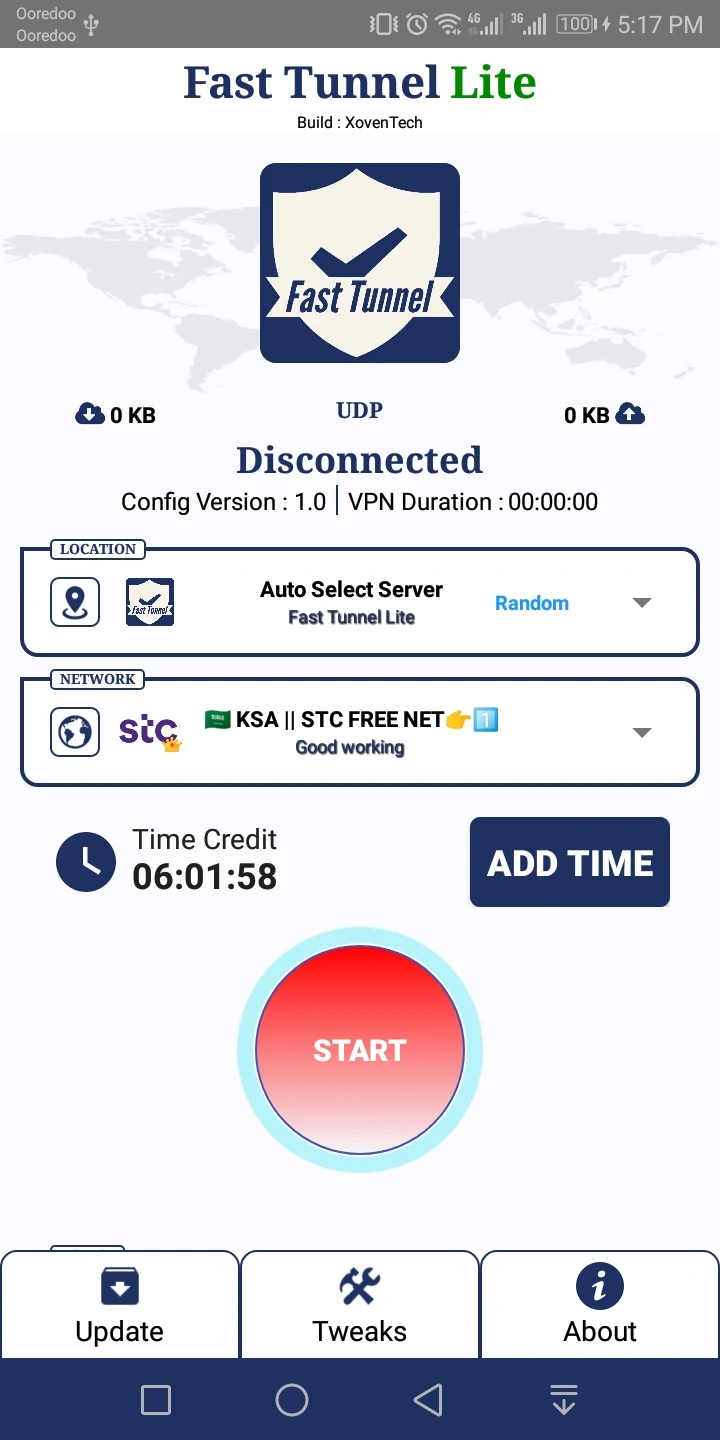Tap the download 0 KB cloud icon
Screen dimensions: 720x1440
(x=89, y=414)
